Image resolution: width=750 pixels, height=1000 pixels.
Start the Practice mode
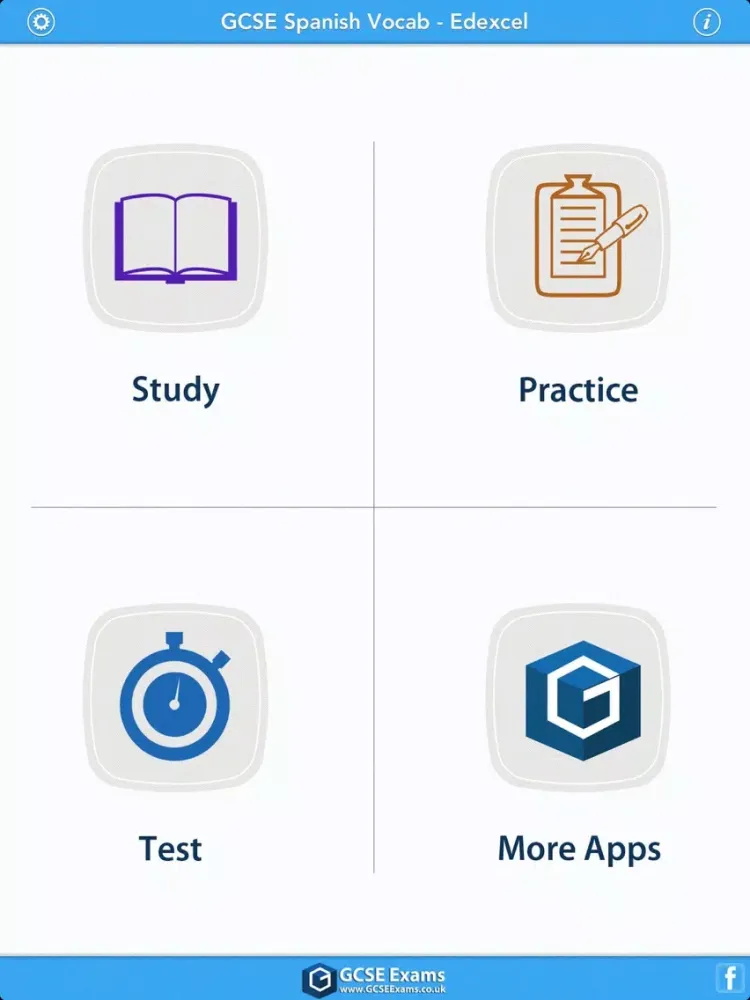point(578,240)
